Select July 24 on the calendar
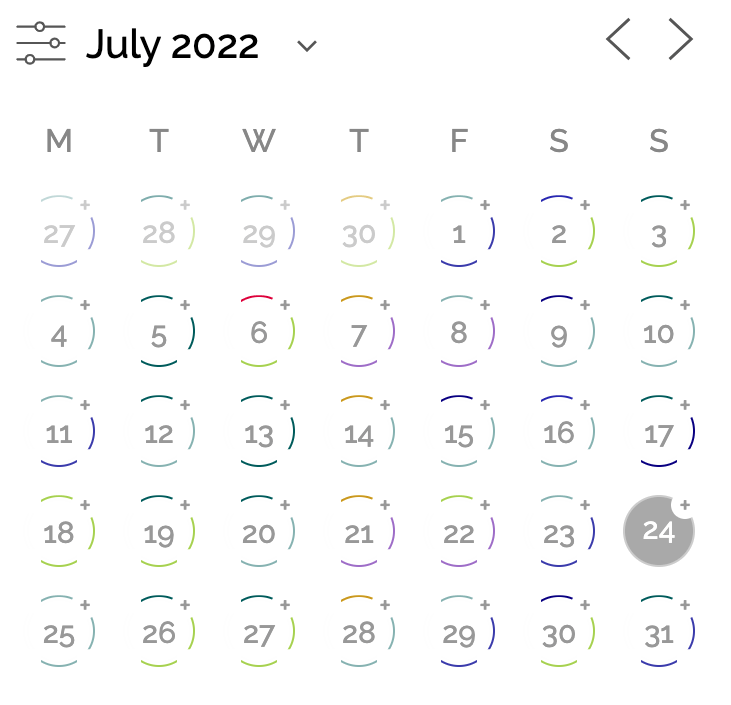The width and height of the screenshot is (731, 705). point(658,531)
